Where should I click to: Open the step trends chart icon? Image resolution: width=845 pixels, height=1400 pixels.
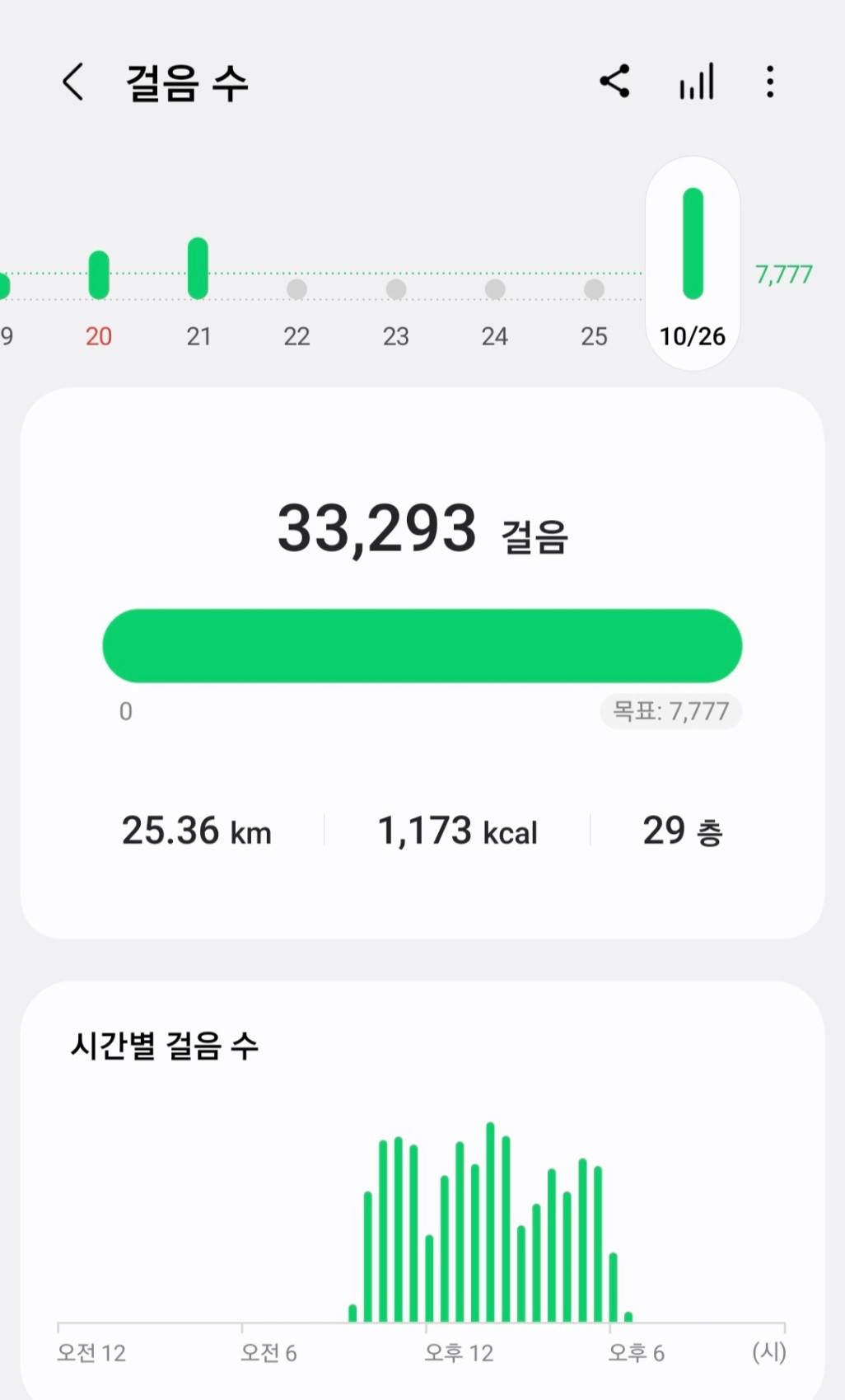coord(697,82)
